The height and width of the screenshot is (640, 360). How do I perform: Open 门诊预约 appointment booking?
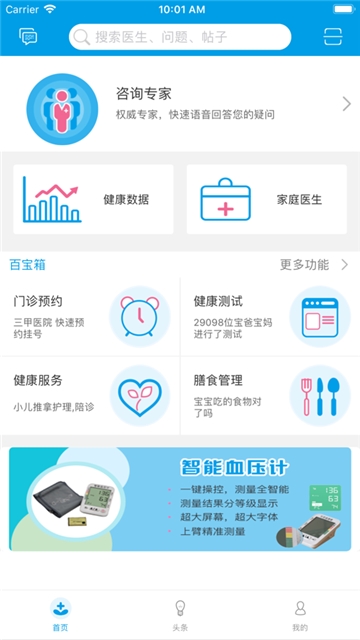(90, 317)
